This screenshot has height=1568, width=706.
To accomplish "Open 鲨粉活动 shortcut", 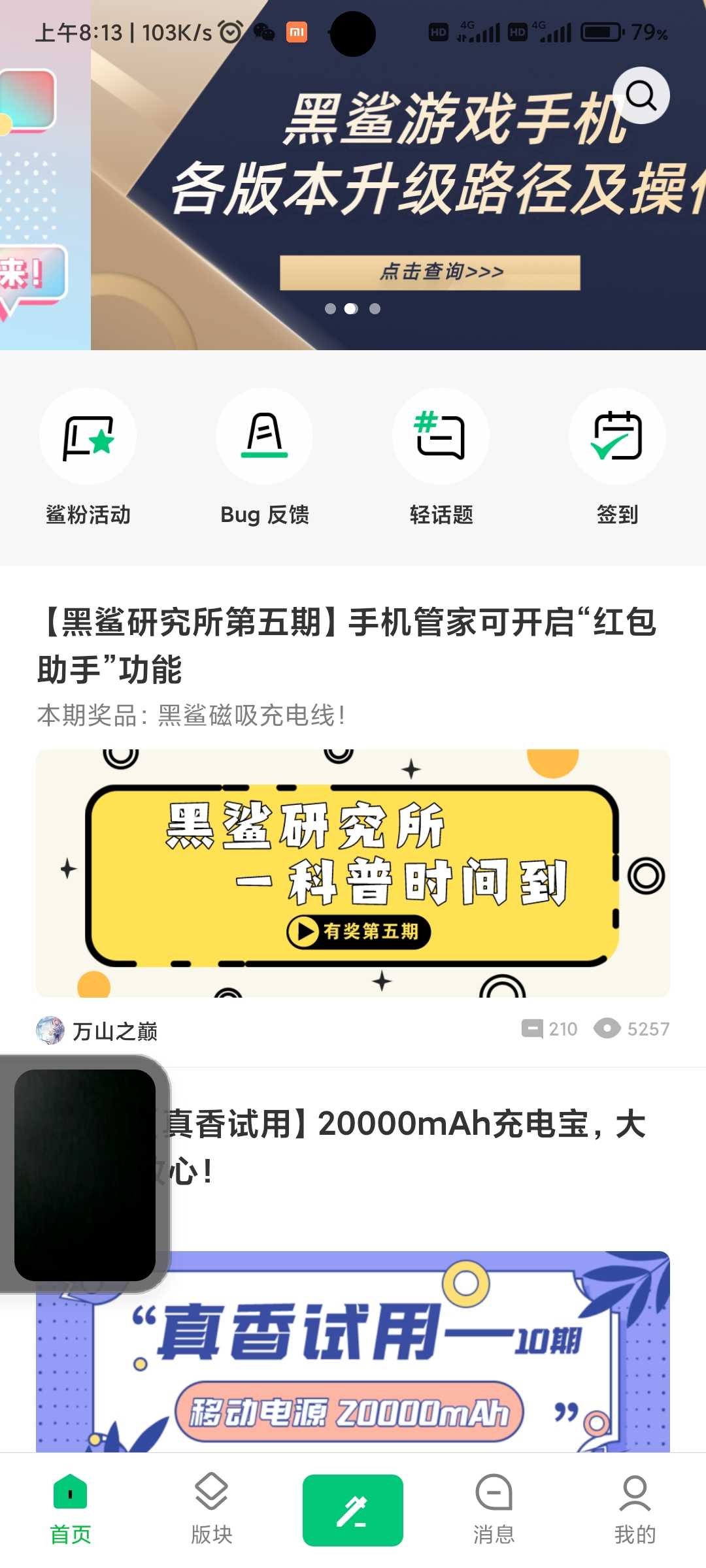I will (88, 458).
